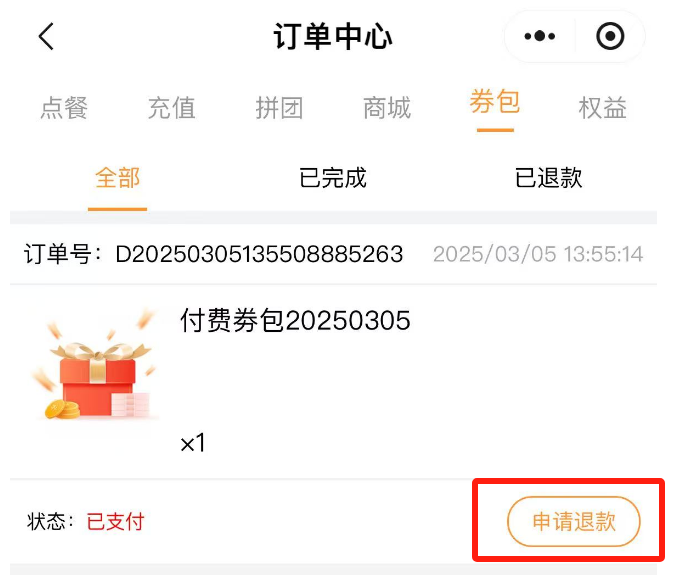Switch to the 充值 tab
681x575 pixels.
click(x=171, y=108)
